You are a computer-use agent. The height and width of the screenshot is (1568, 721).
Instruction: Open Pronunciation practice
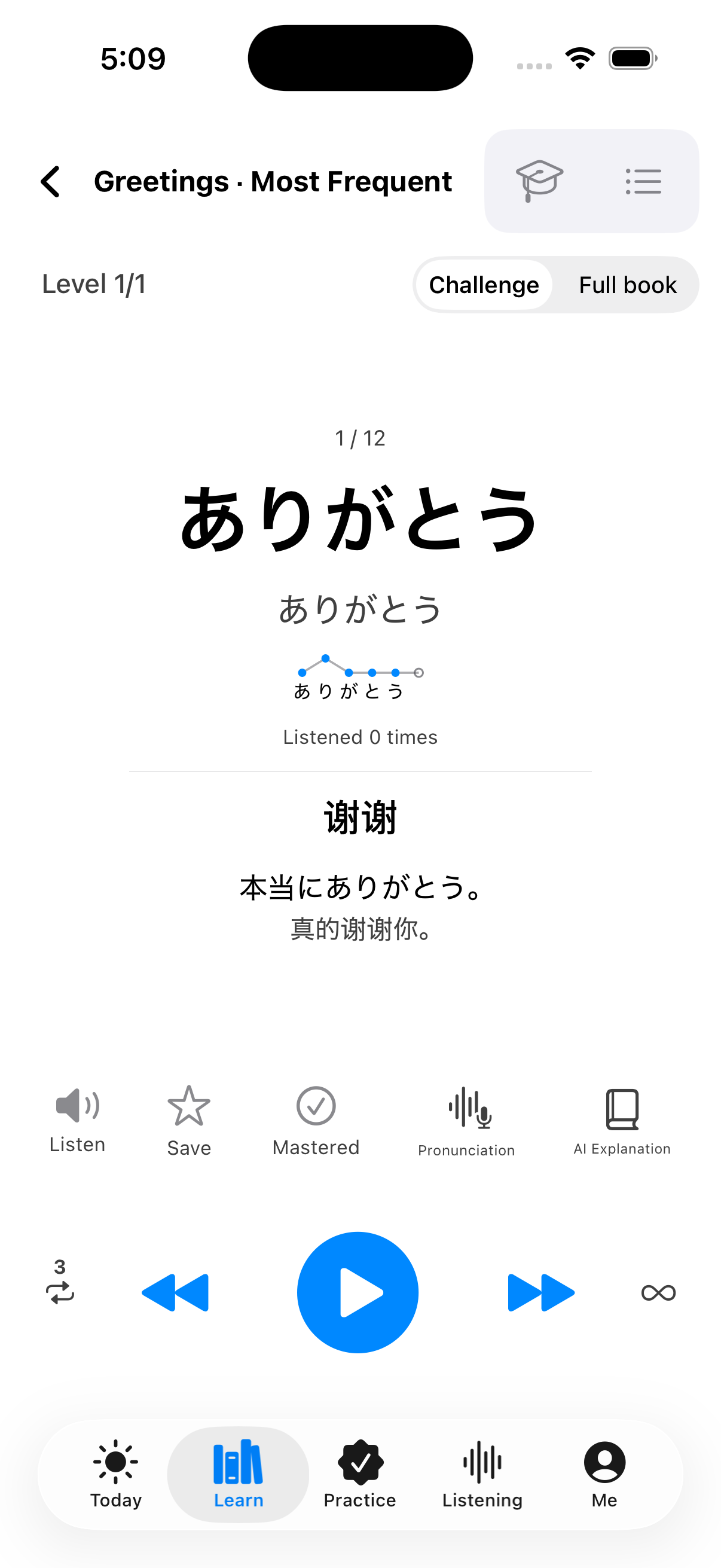(x=466, y=1122)
